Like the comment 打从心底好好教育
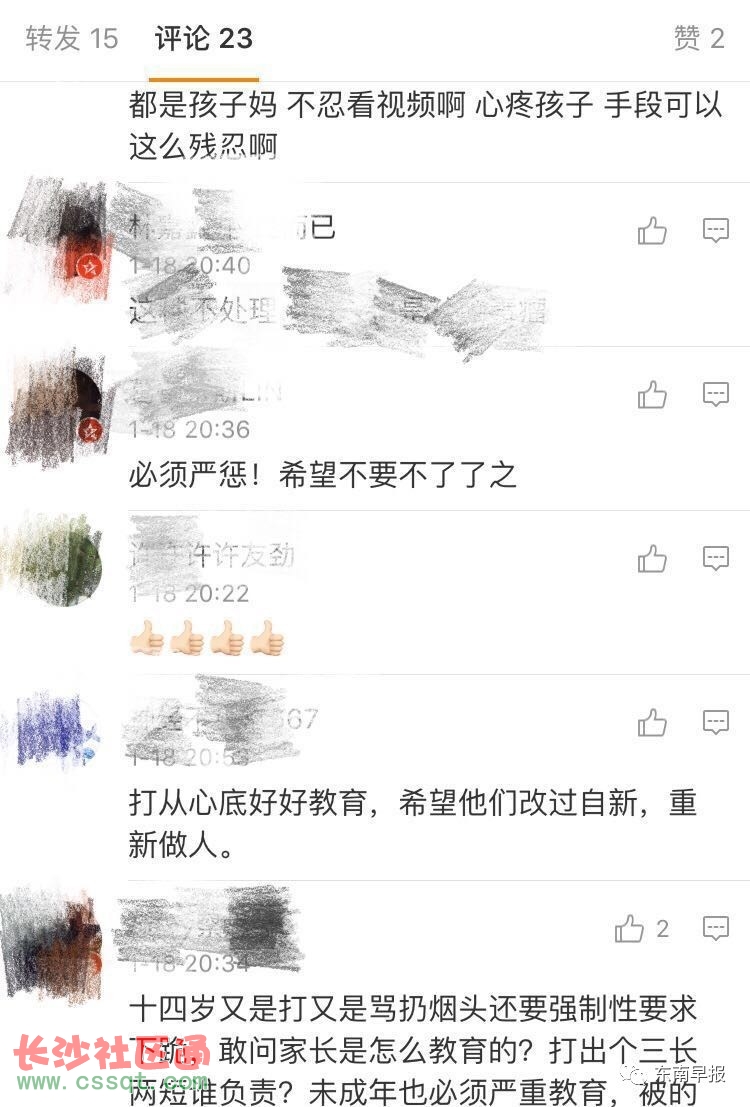 [x=652, y=722]
